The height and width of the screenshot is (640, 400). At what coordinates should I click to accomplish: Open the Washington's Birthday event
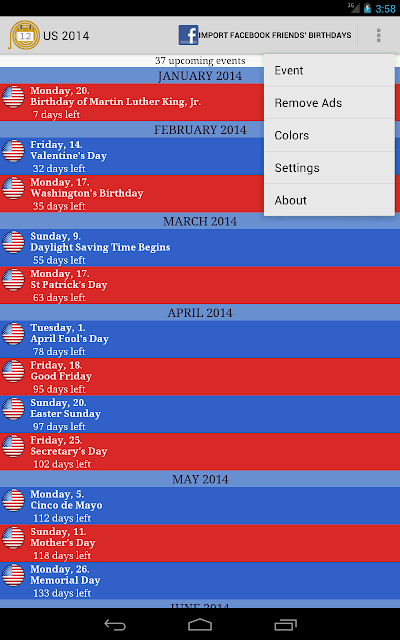(x=132, y=194)
